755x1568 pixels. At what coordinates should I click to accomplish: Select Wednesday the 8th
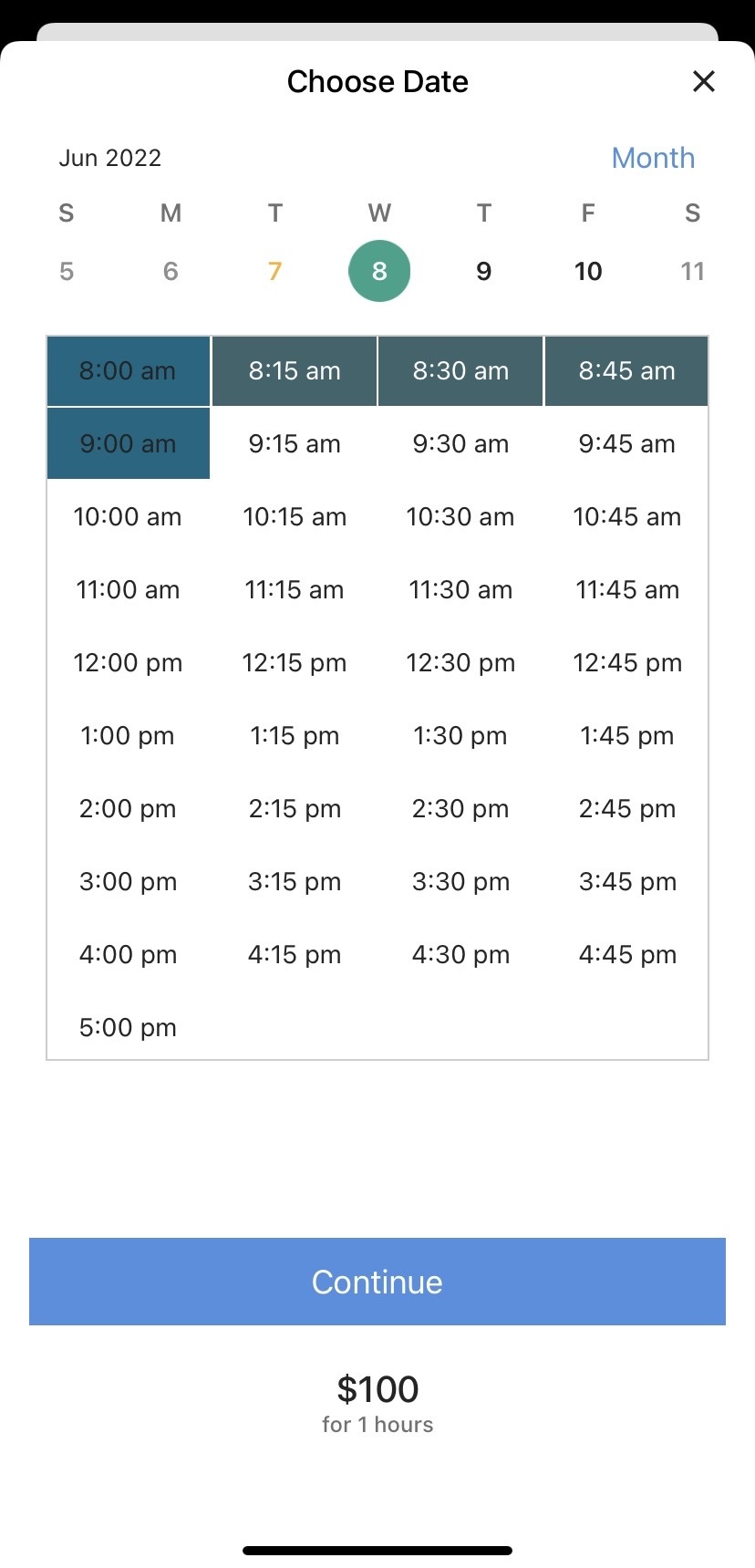pos(379,271)
